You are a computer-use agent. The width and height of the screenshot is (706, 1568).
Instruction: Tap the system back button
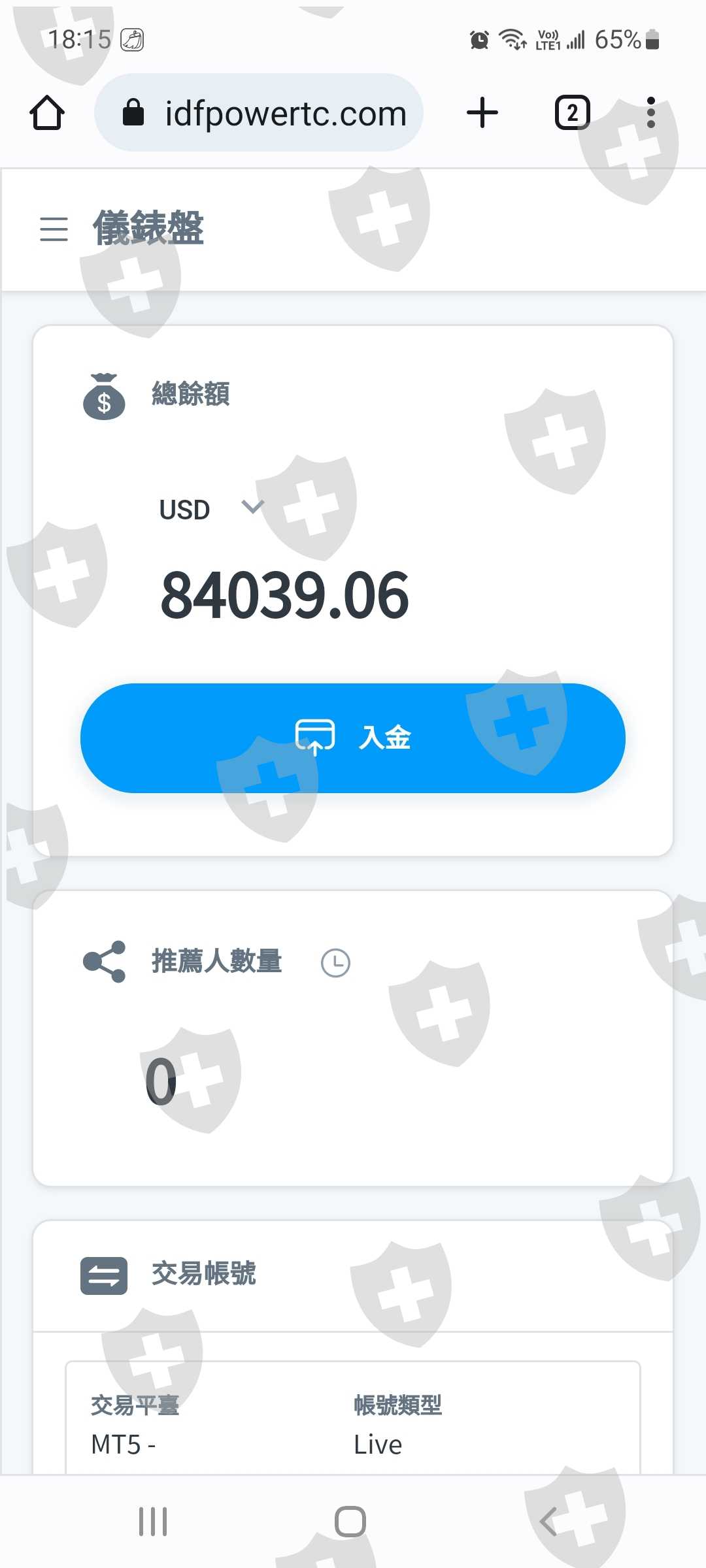548,1522
